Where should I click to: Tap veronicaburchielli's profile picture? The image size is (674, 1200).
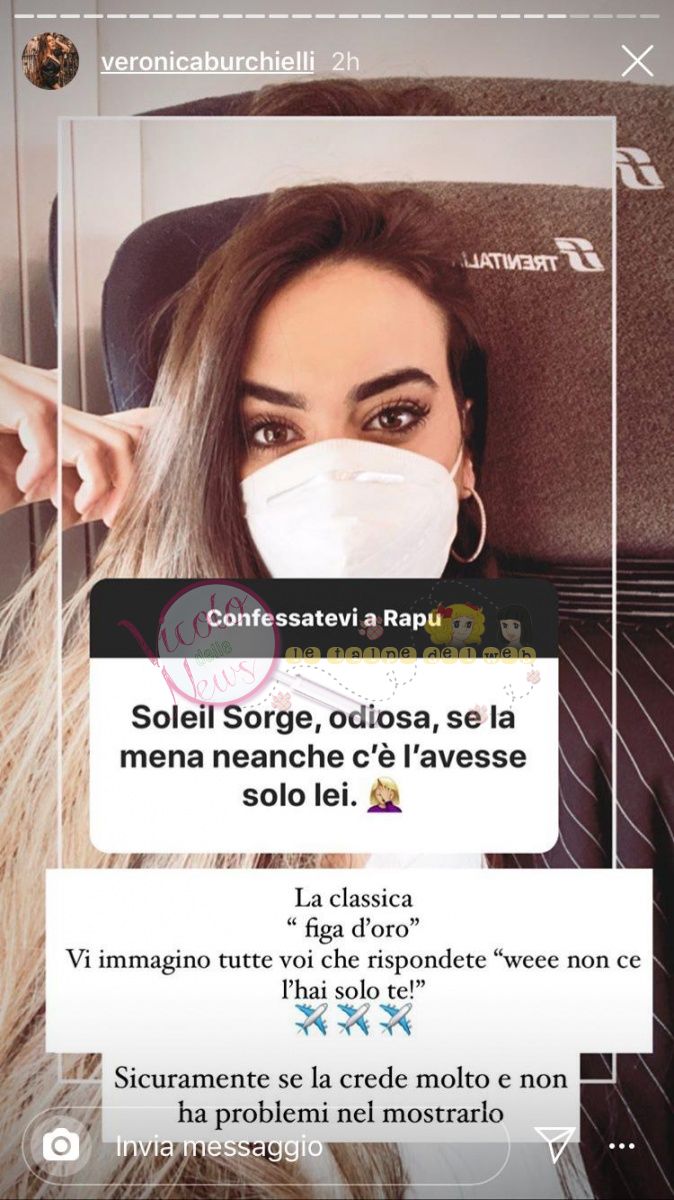click(x=50, y=61)
